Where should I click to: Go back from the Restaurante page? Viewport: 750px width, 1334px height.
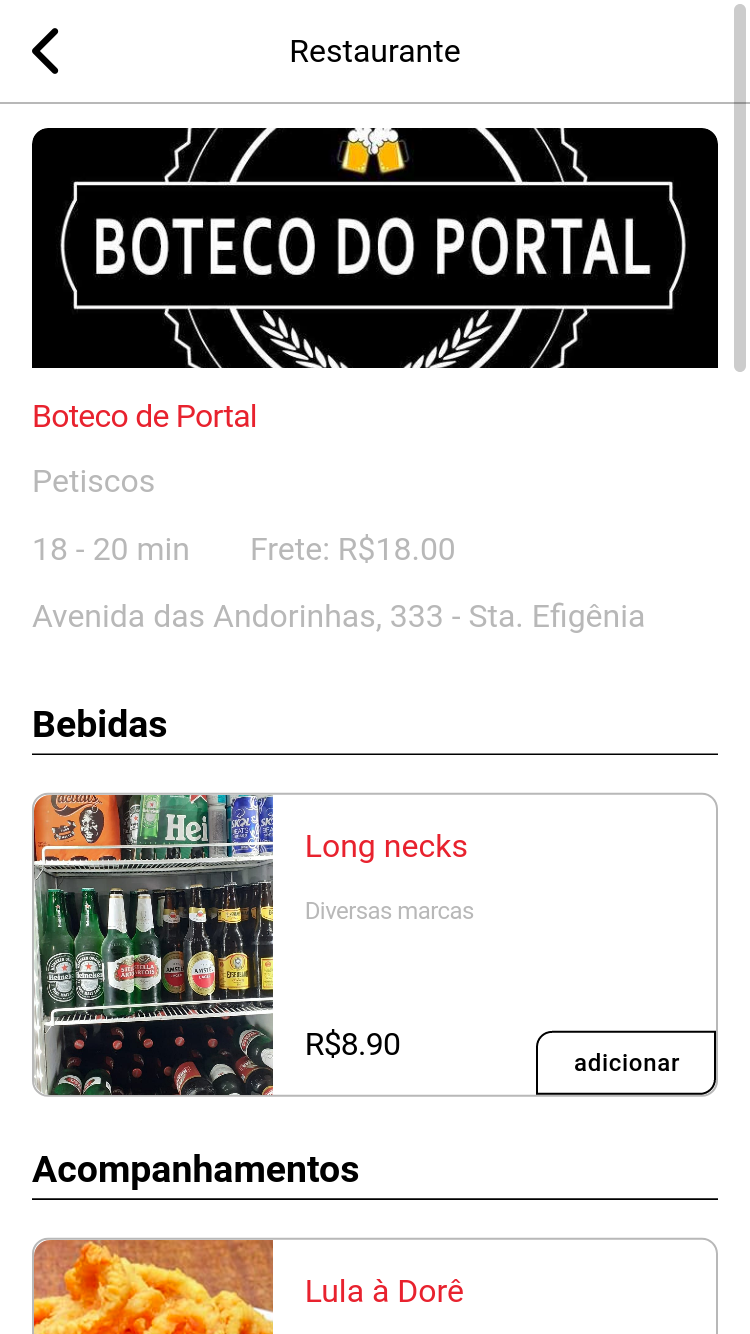(x=45, y=51)
